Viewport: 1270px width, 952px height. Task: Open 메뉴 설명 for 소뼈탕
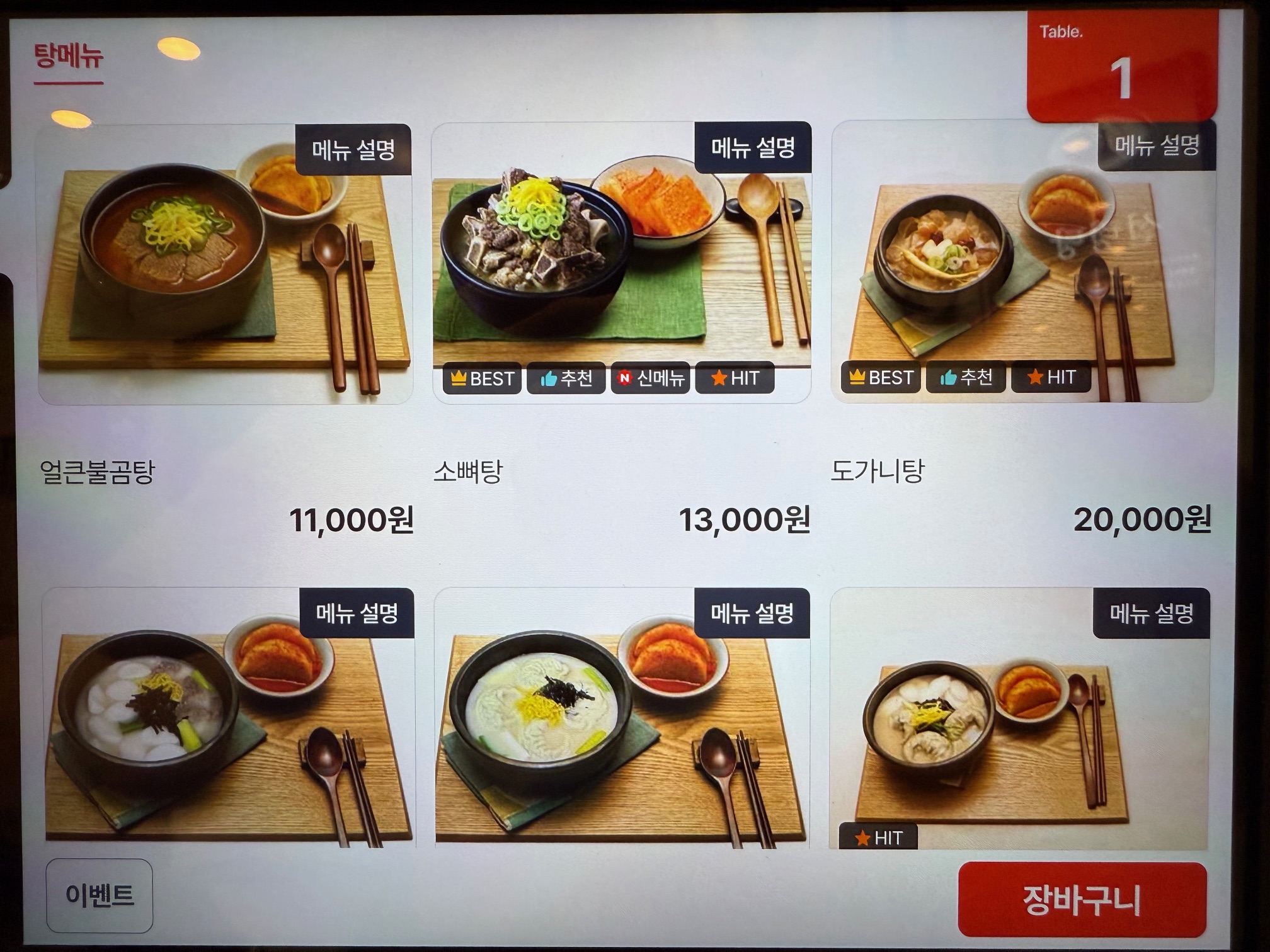(x=753, y=148)
